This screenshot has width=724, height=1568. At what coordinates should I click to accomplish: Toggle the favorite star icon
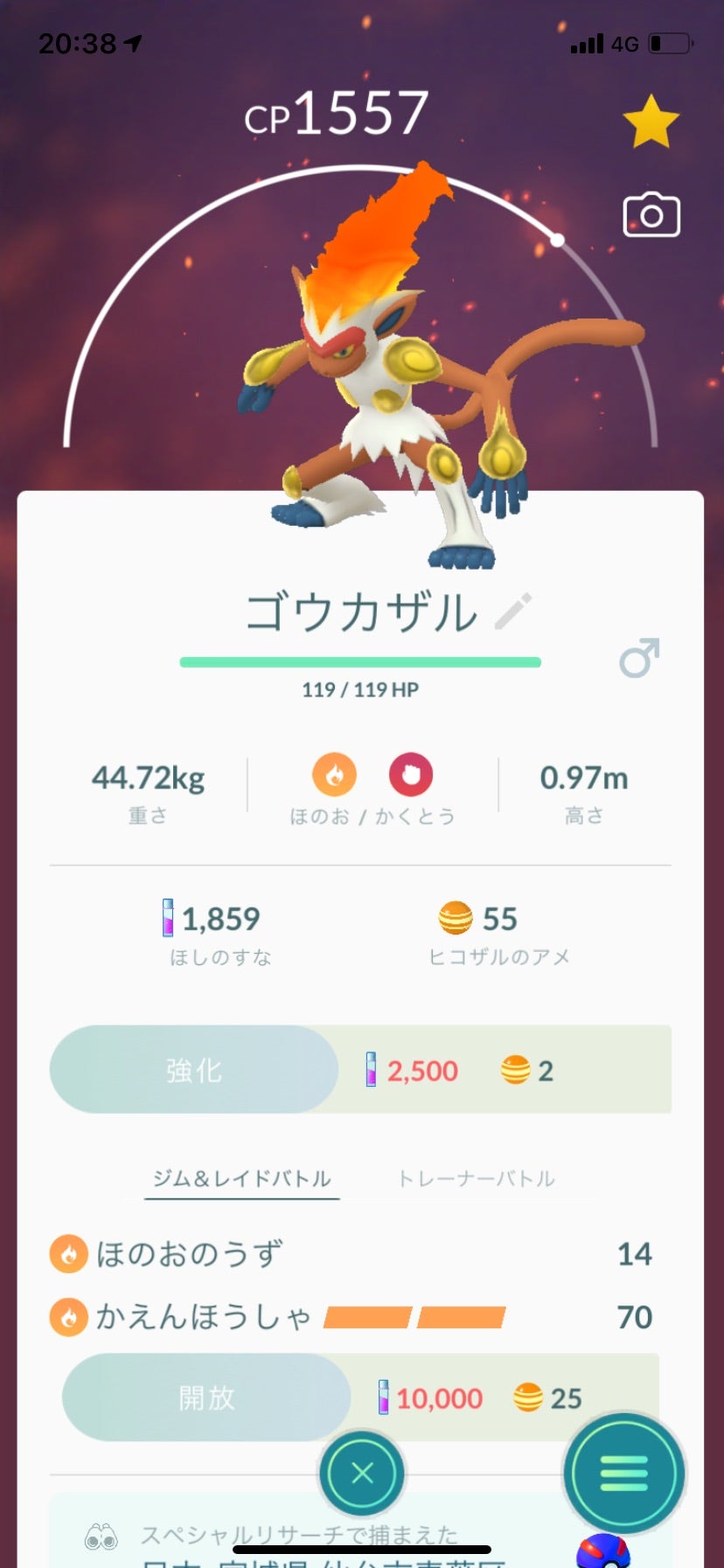[651, 123]
